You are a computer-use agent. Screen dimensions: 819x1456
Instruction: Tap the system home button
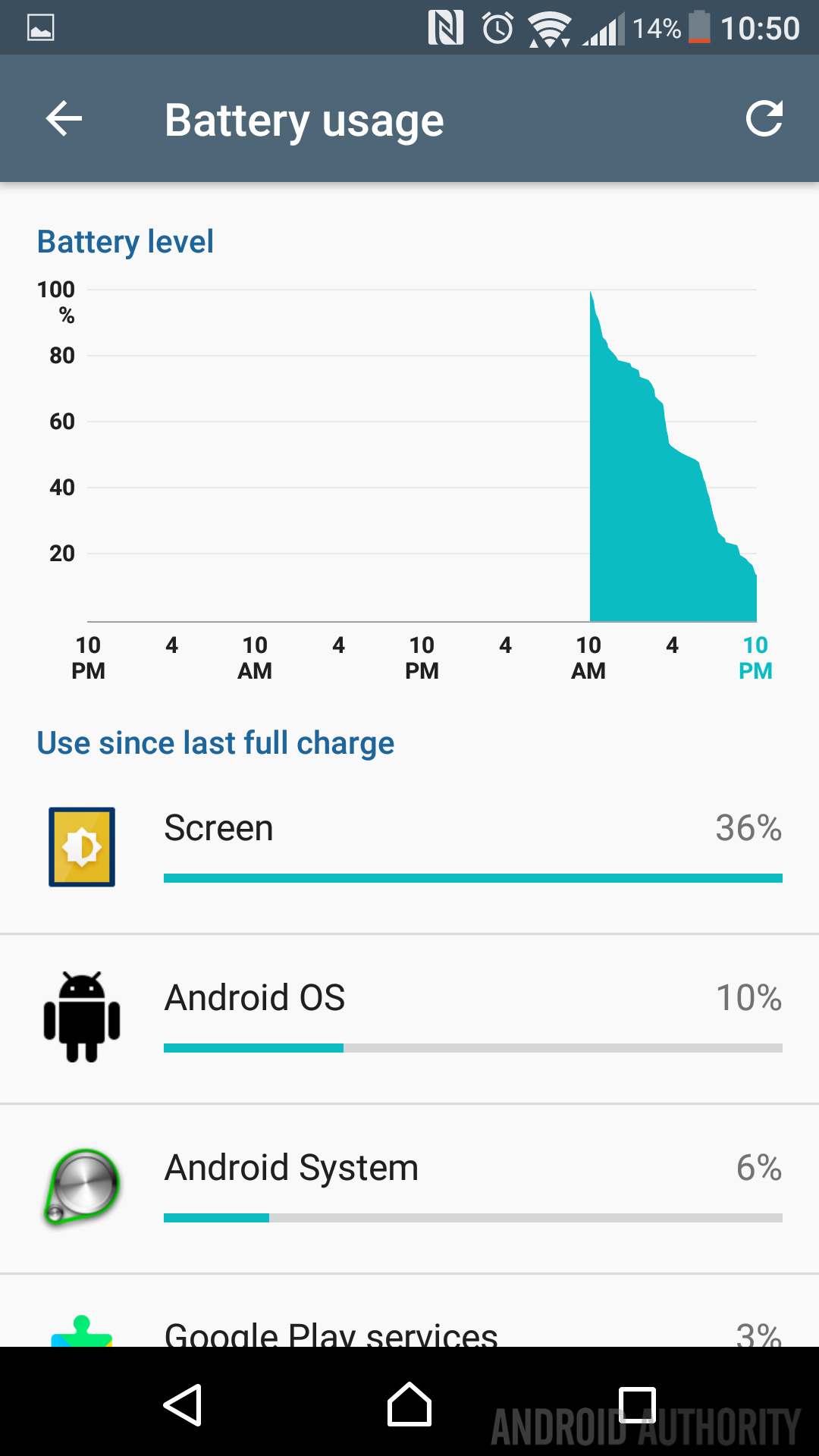point(409,1404)
